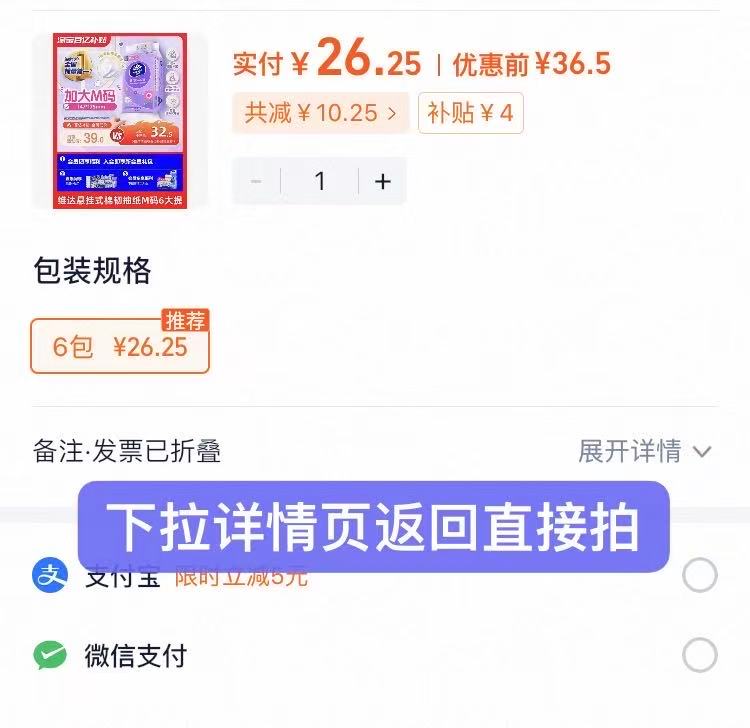
Task: Open the product image thumbnail
Action: [x=119, y=120]
